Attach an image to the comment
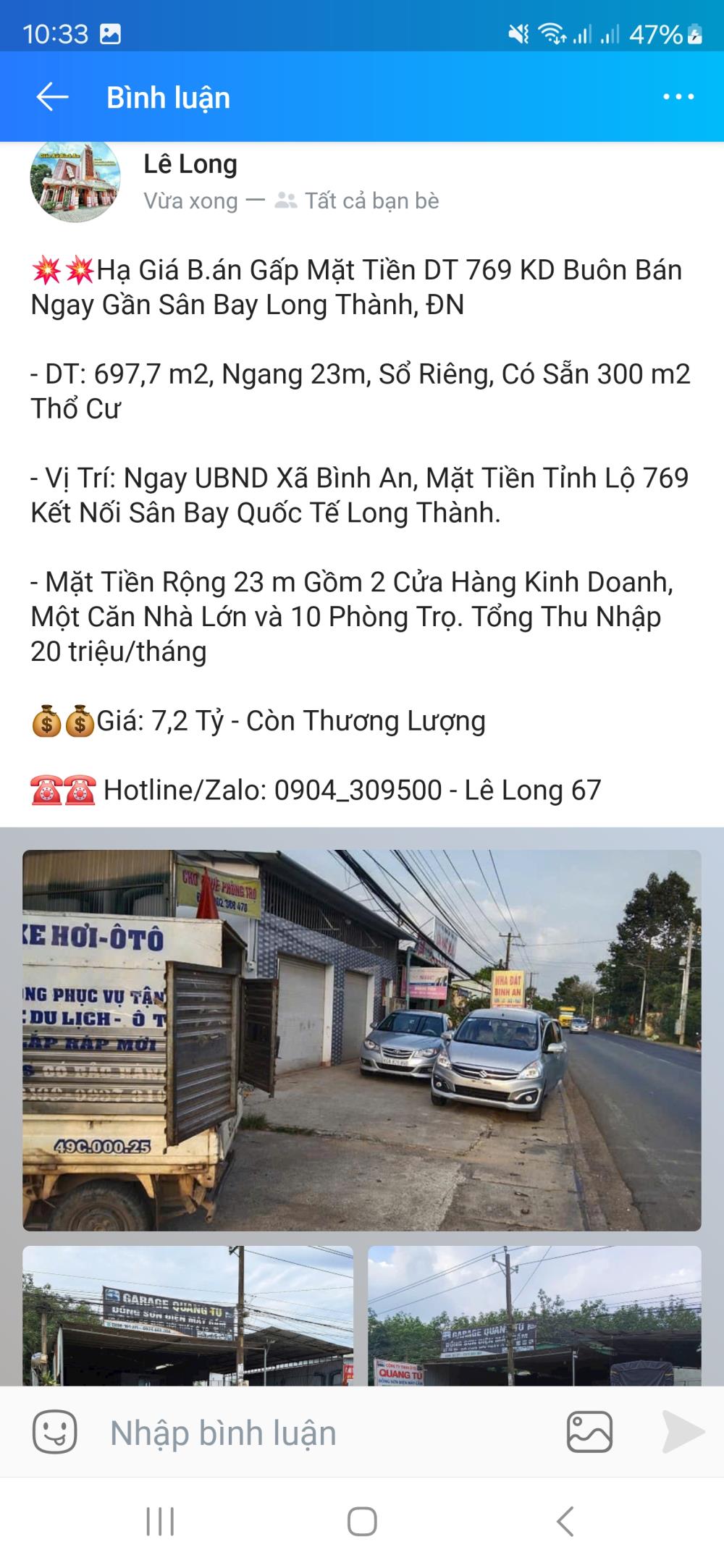 589,1432
